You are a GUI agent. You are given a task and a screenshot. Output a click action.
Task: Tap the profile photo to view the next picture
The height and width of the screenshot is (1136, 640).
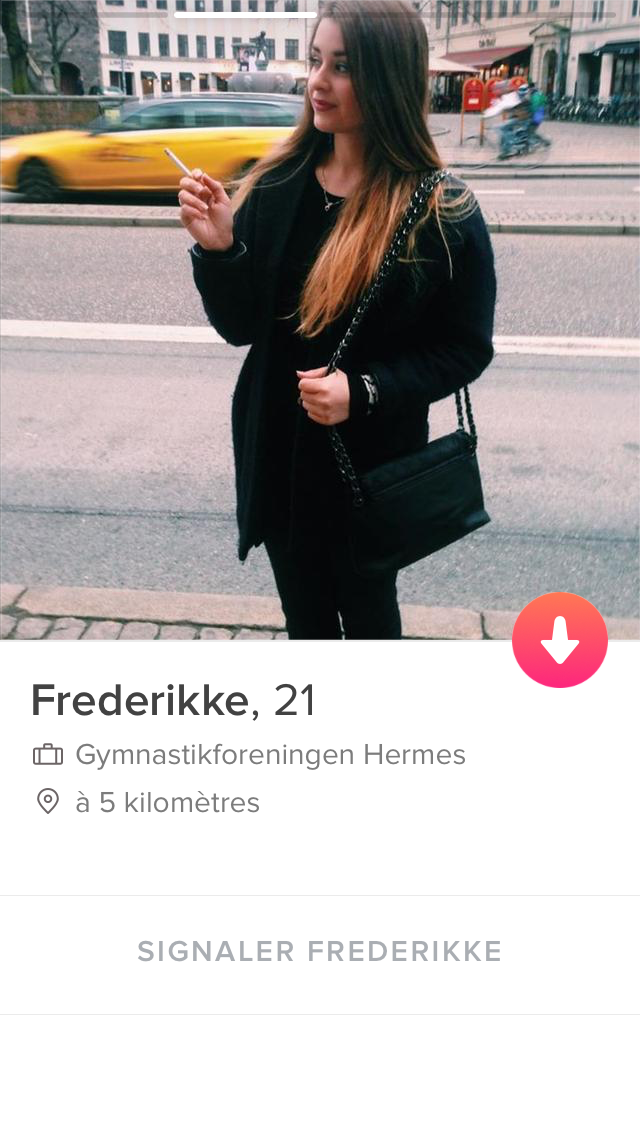coord(320,320)
